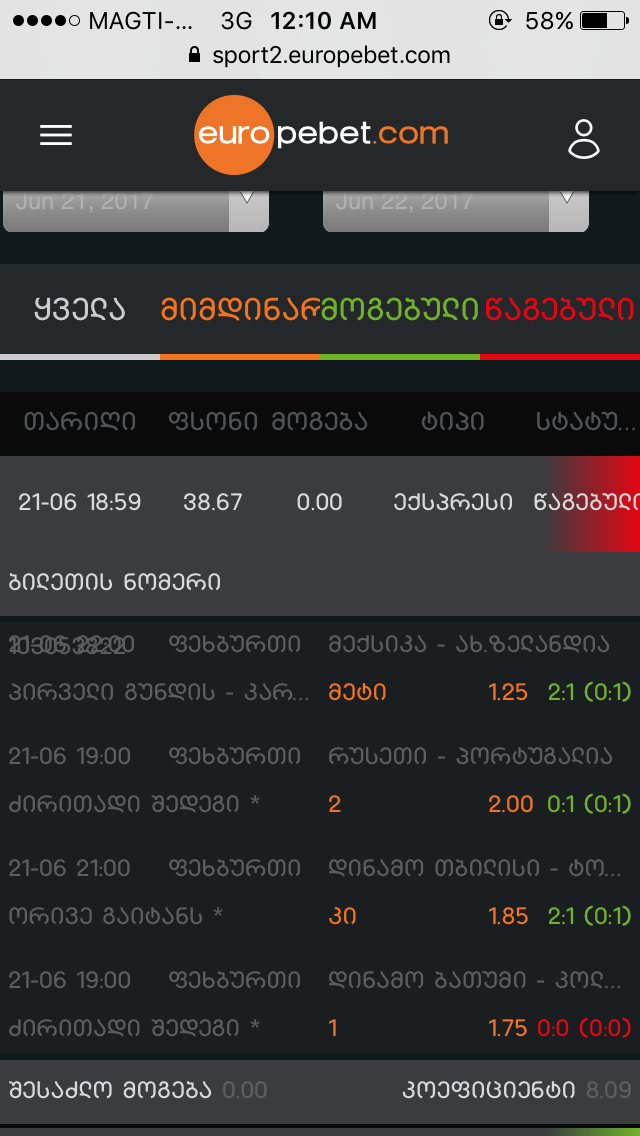The image size is (640, 1136).
Task: Switch to the მიმდინარე tab
Action: (240, 310)
